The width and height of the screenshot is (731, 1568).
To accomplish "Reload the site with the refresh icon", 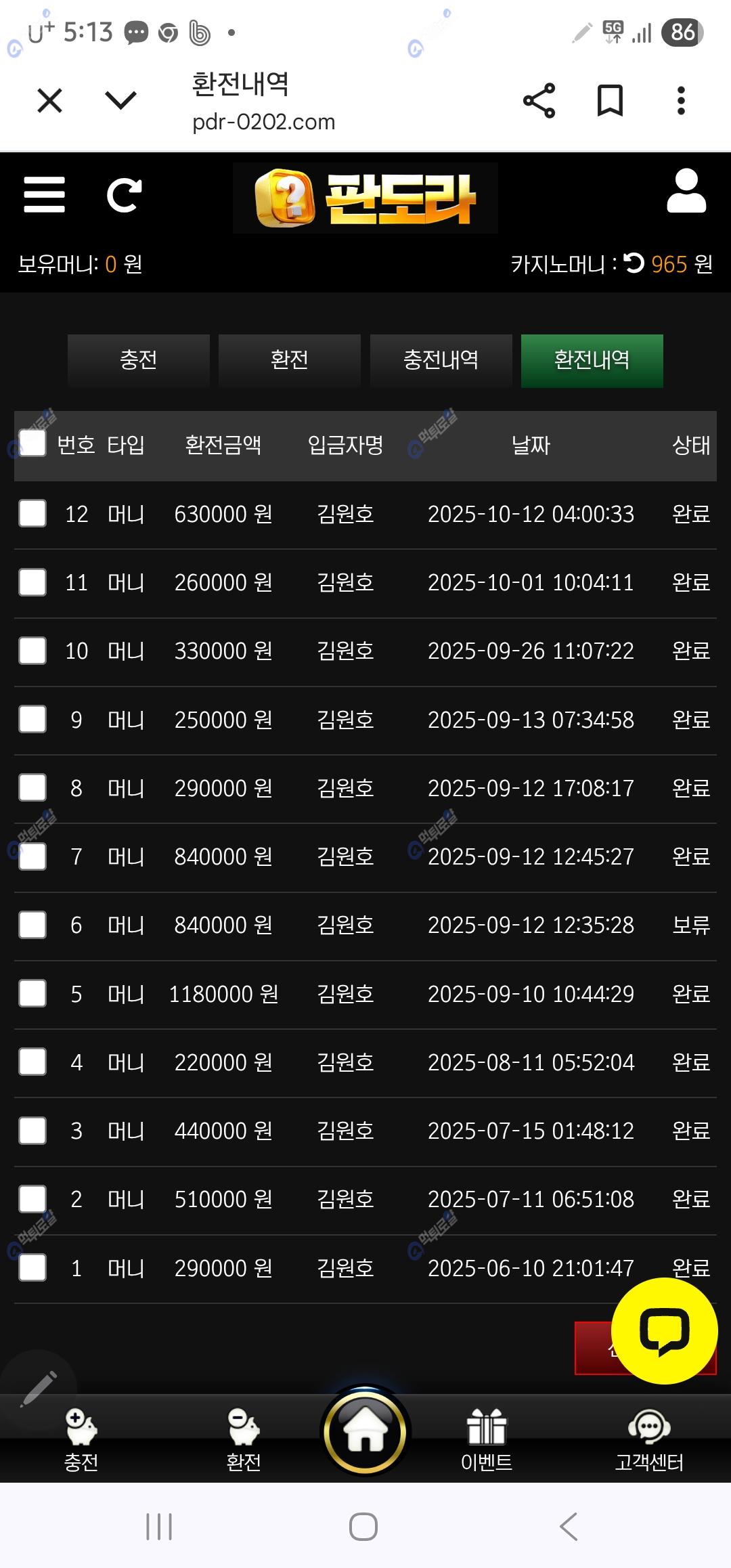I will click(x=124, y=196).
